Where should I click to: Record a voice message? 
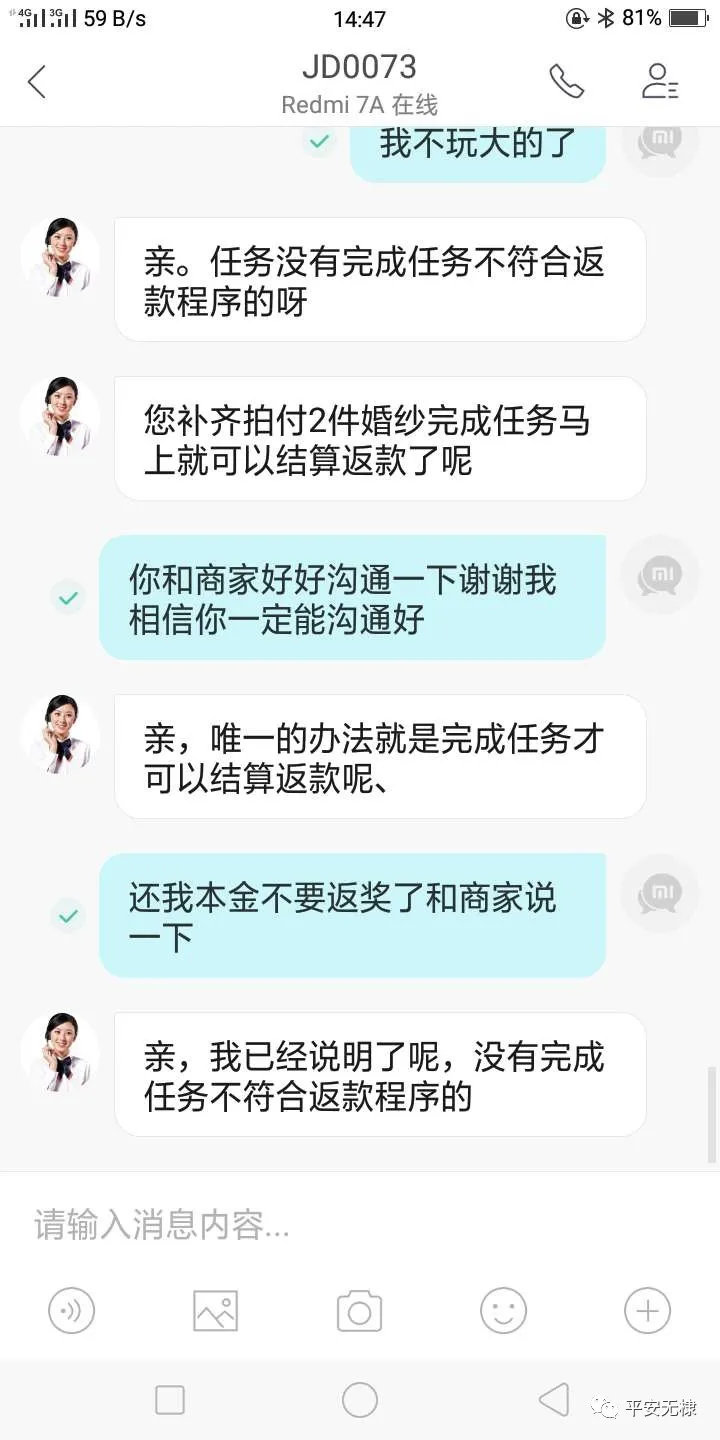pyautogui.click(x=71, y=1310)
